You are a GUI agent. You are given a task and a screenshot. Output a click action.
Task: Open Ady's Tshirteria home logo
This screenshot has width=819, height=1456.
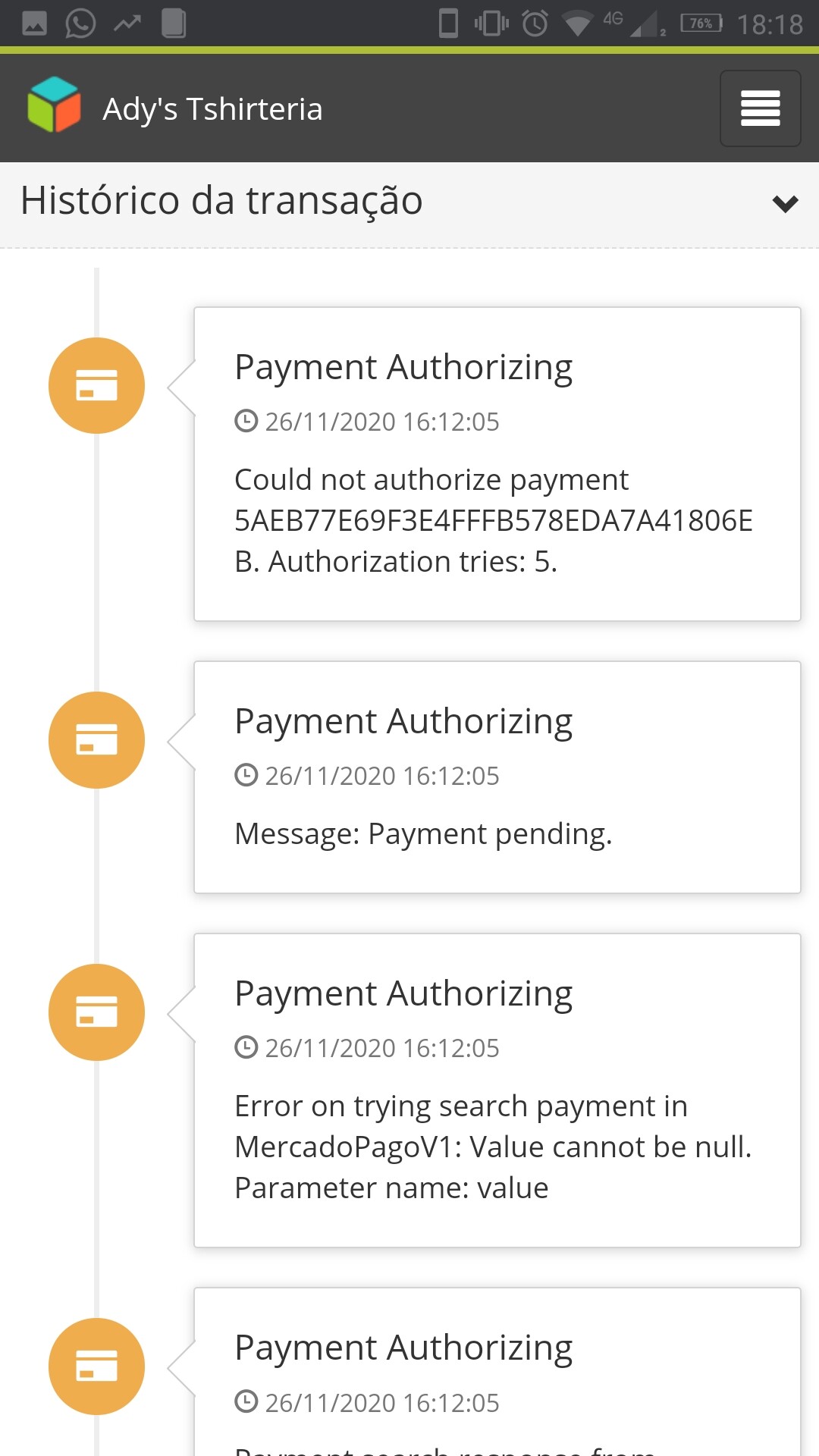[x=54, y=105]
